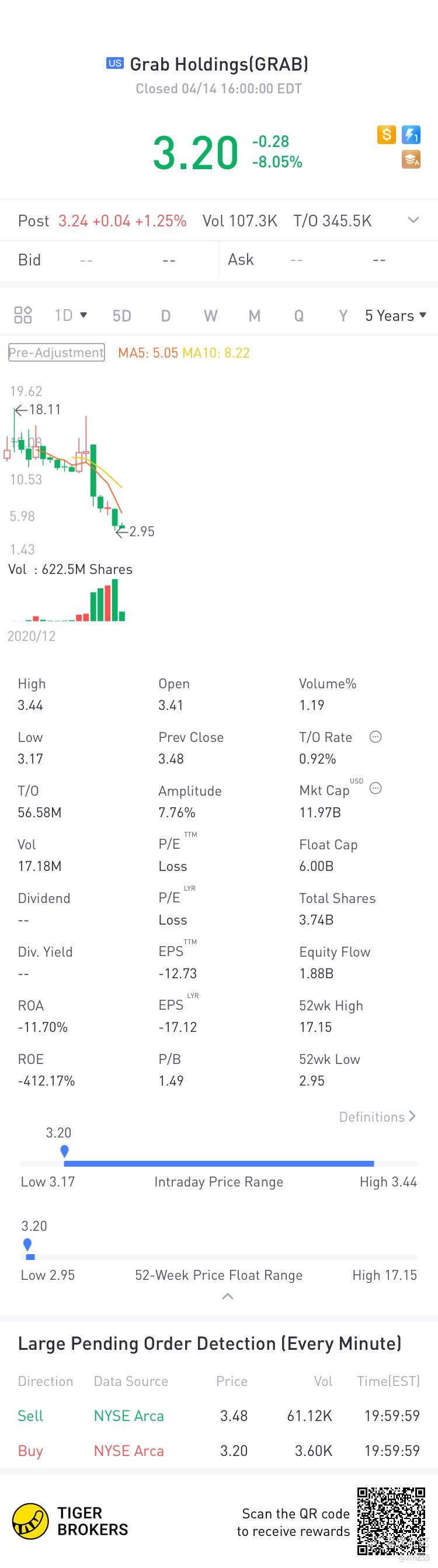
Task: Collapse the stats section with up chevron
Action: coord(227,1297)
